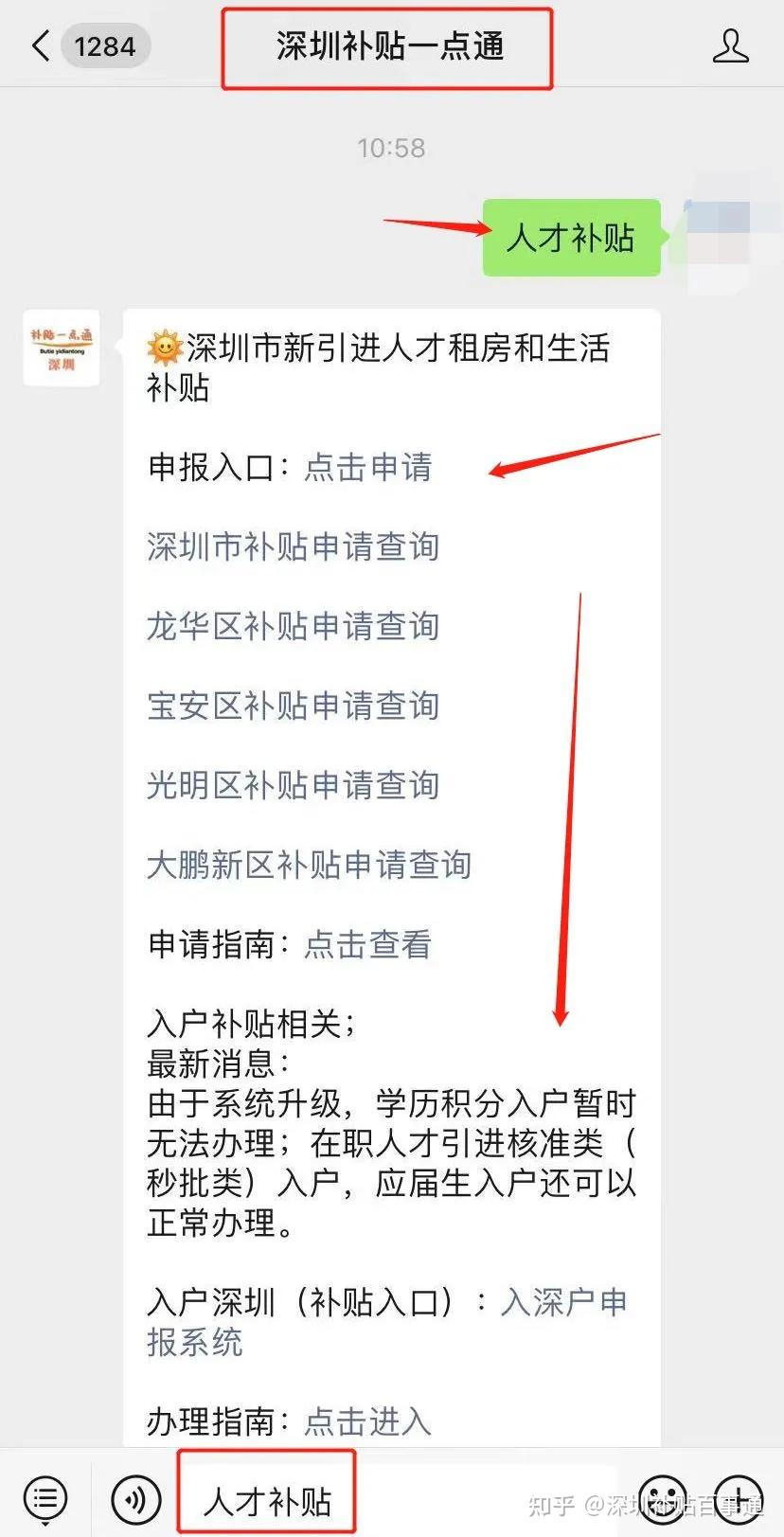Viewport: 784px width, 1537px height.
Task: Open the 点击查看 application guide link
Action: [x=367, y=944]
